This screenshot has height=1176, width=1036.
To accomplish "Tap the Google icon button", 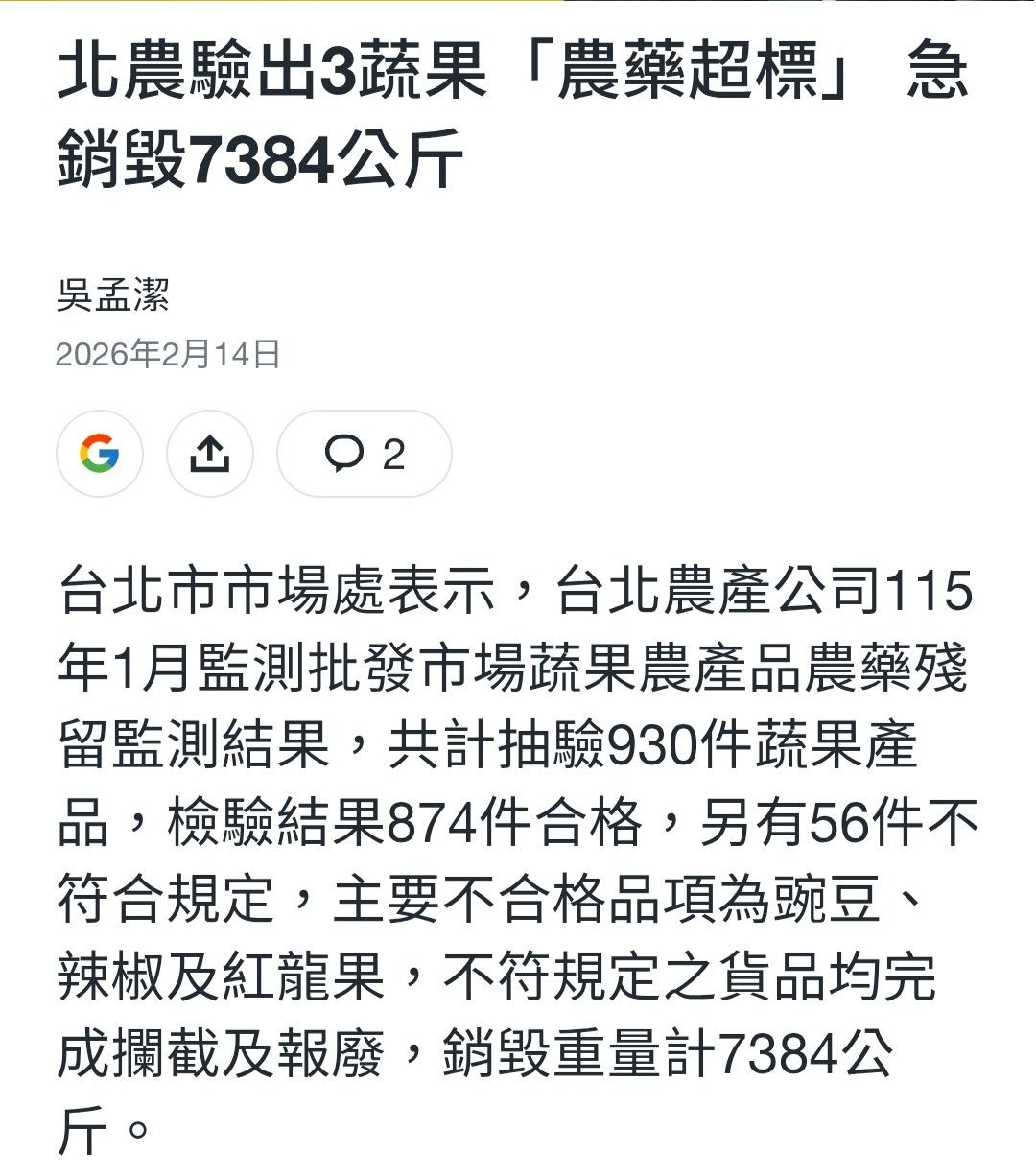I will coord(100,454).
